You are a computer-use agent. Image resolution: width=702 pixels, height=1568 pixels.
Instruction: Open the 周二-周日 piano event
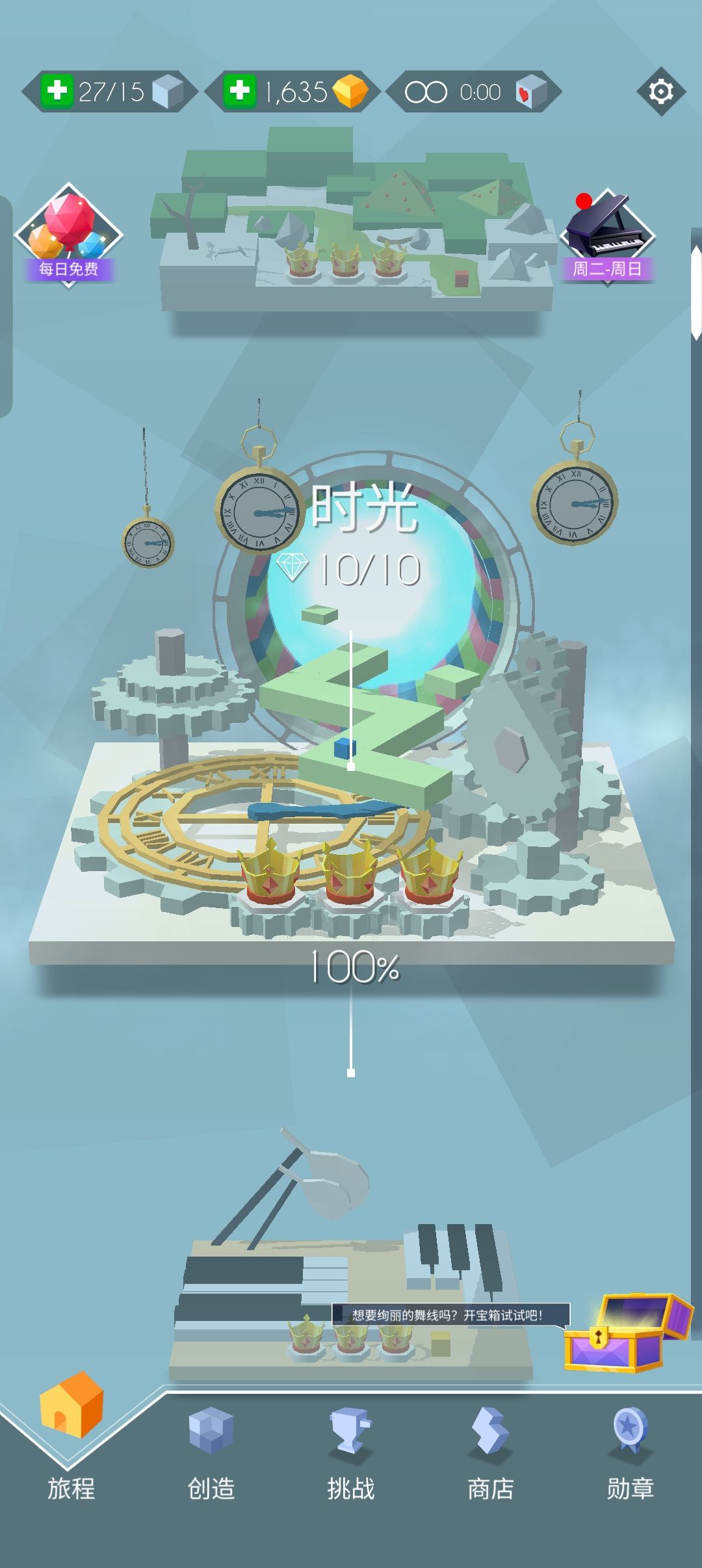click(x=607, y=238)
